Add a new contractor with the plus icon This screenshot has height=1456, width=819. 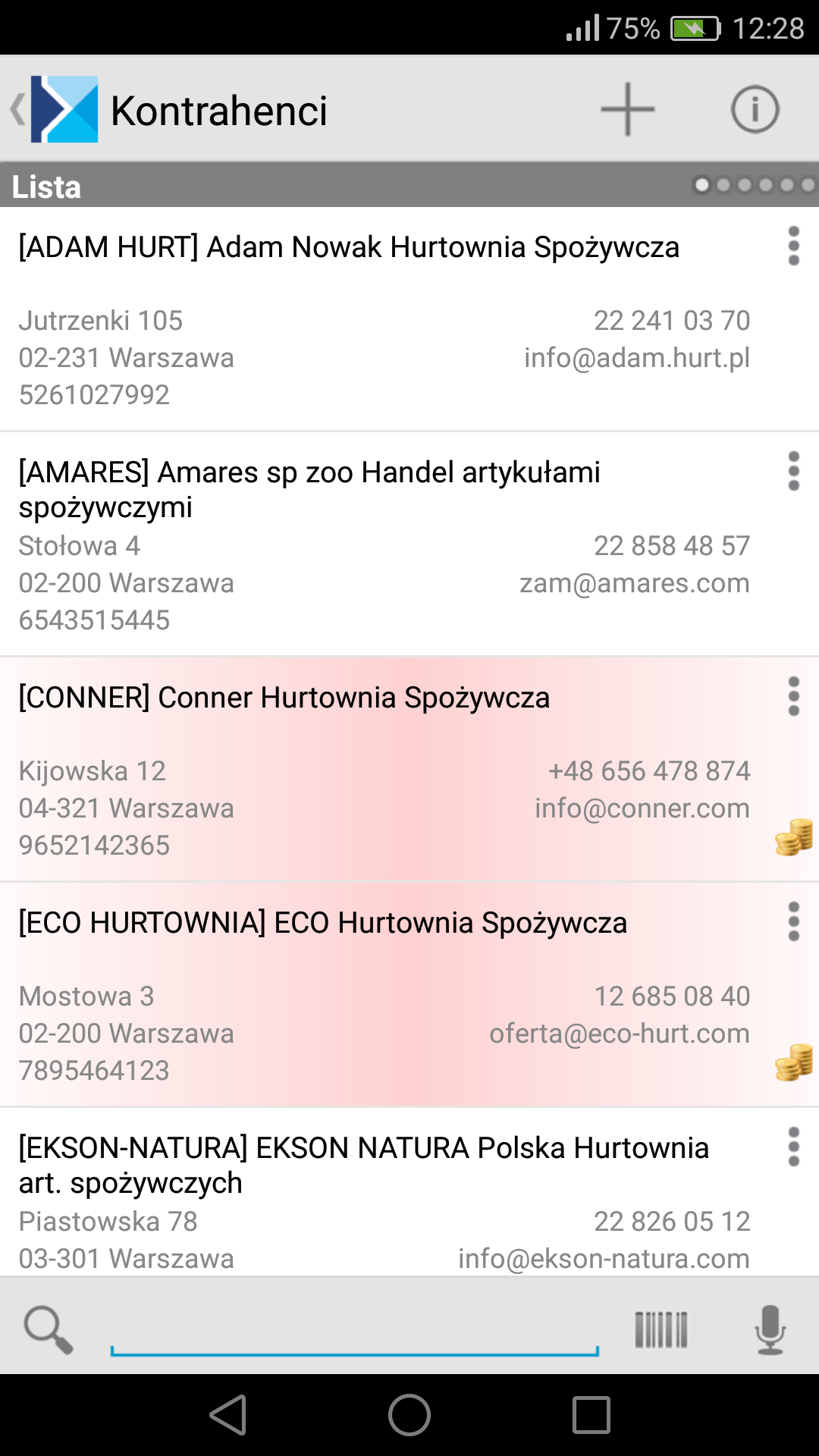(628, 109)
